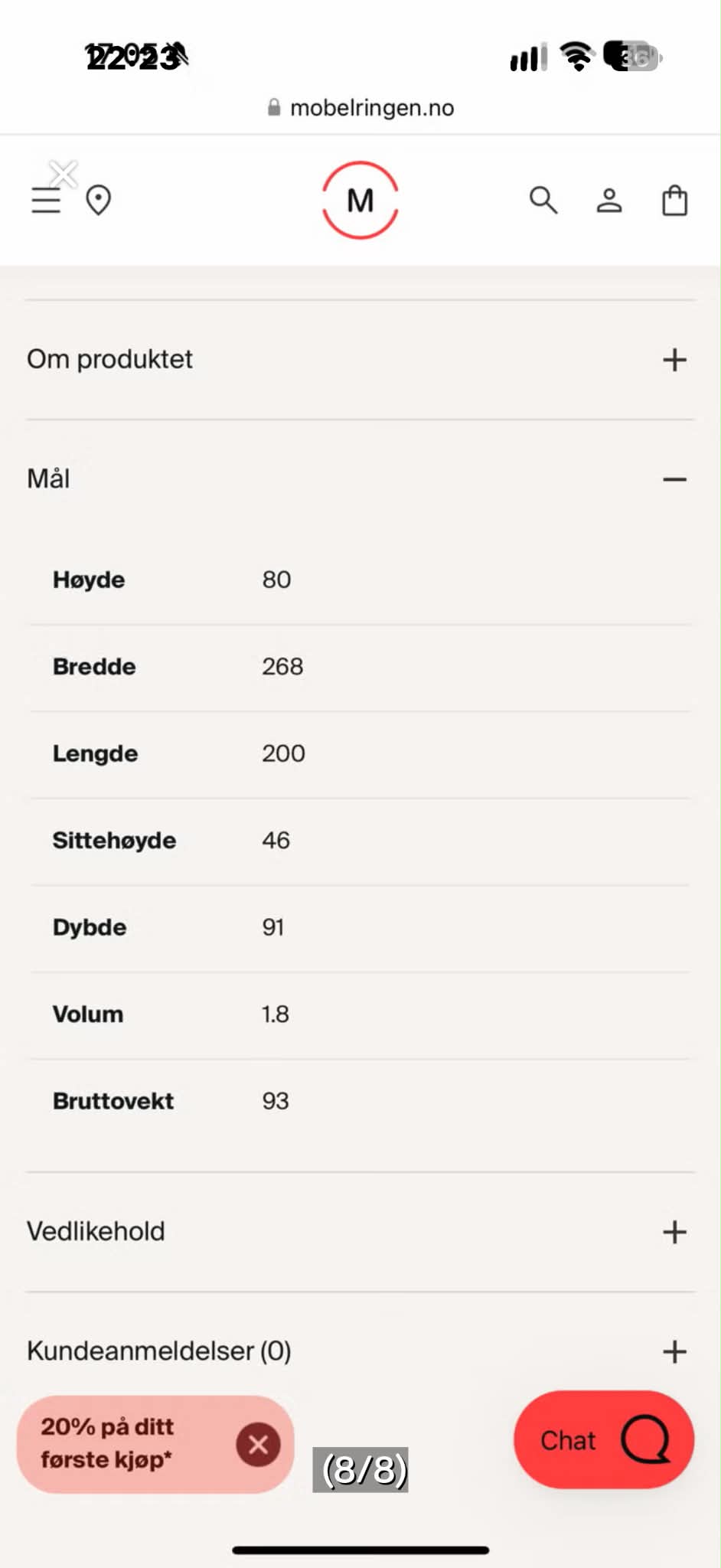Expand the Om produktet section
The height and width of the screenshot is (1568, 721).
pos(360,359)
